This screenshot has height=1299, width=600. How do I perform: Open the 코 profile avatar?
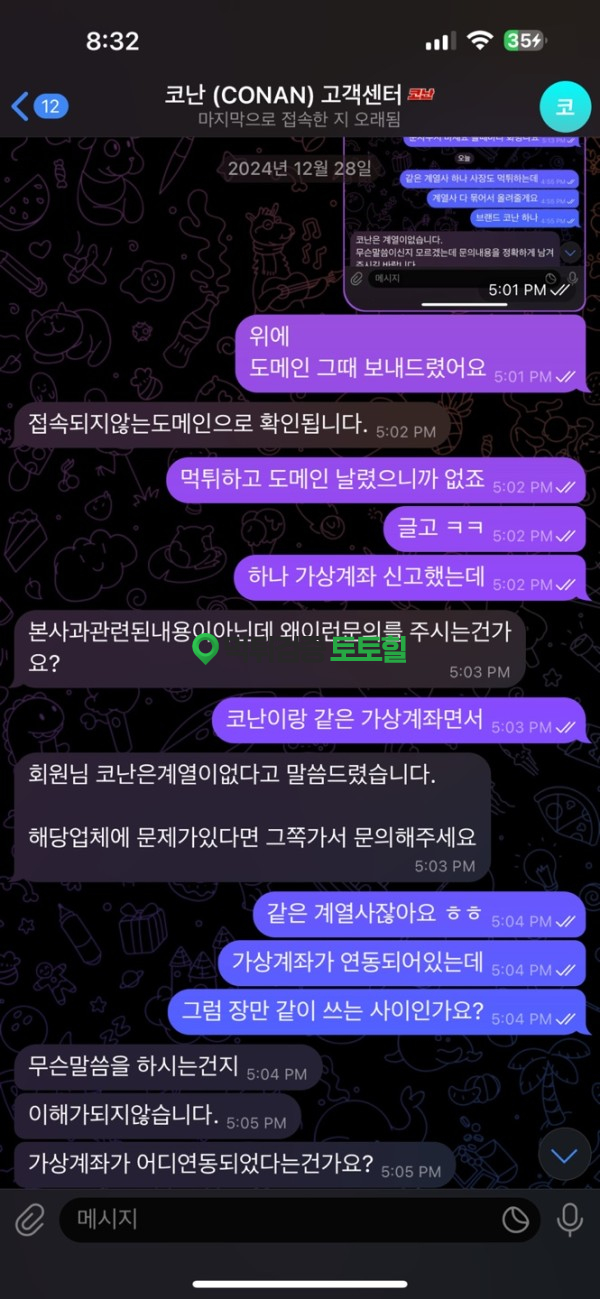[565, 107]
